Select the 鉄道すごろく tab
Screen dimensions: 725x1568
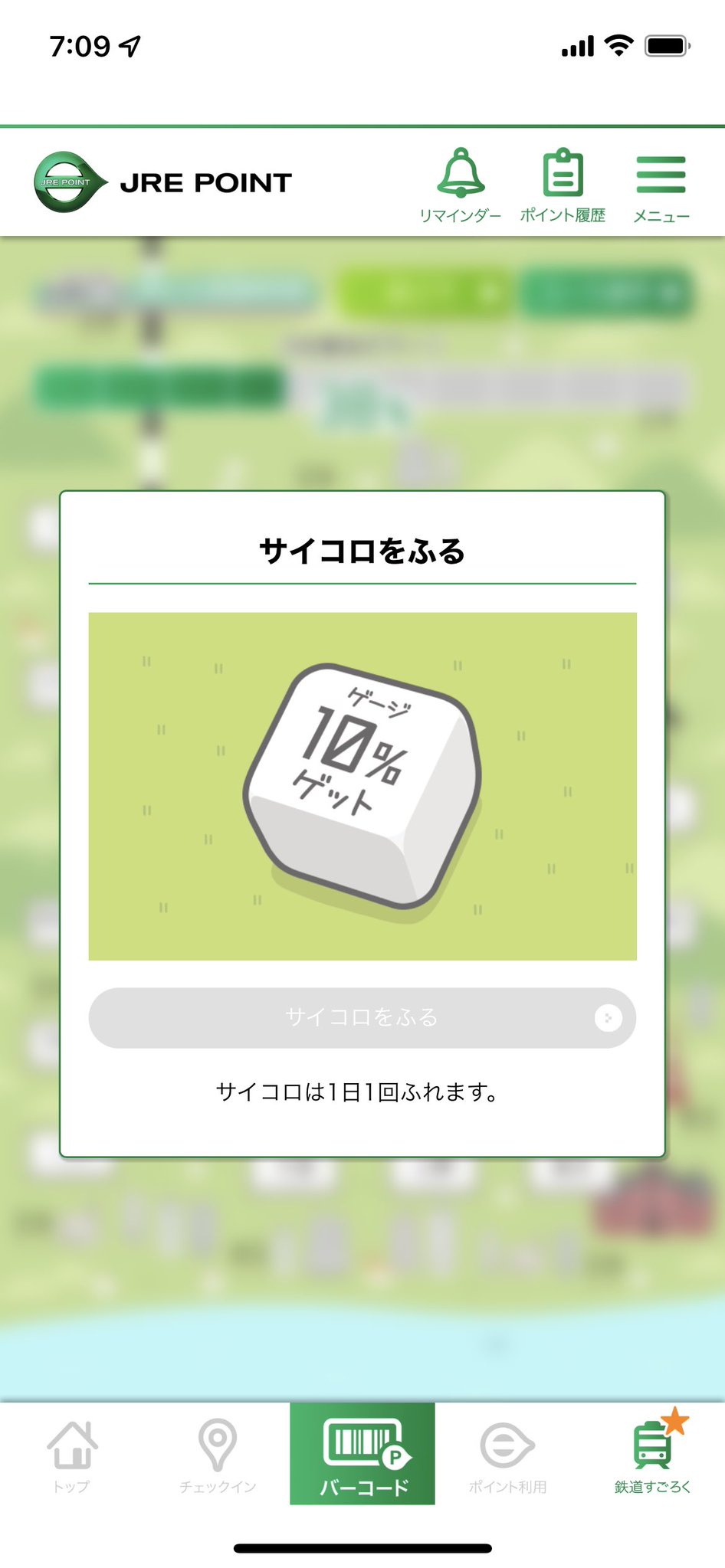653,1455
